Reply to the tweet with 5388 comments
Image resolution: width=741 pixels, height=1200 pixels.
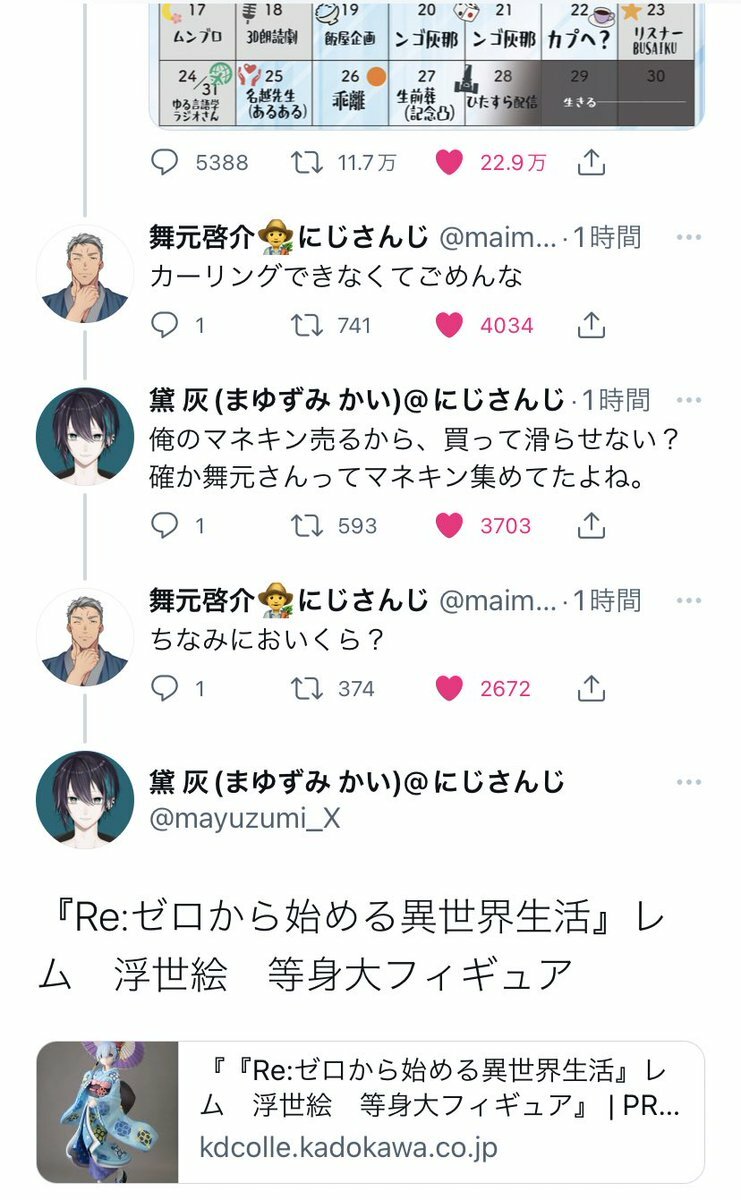(165, 162)
